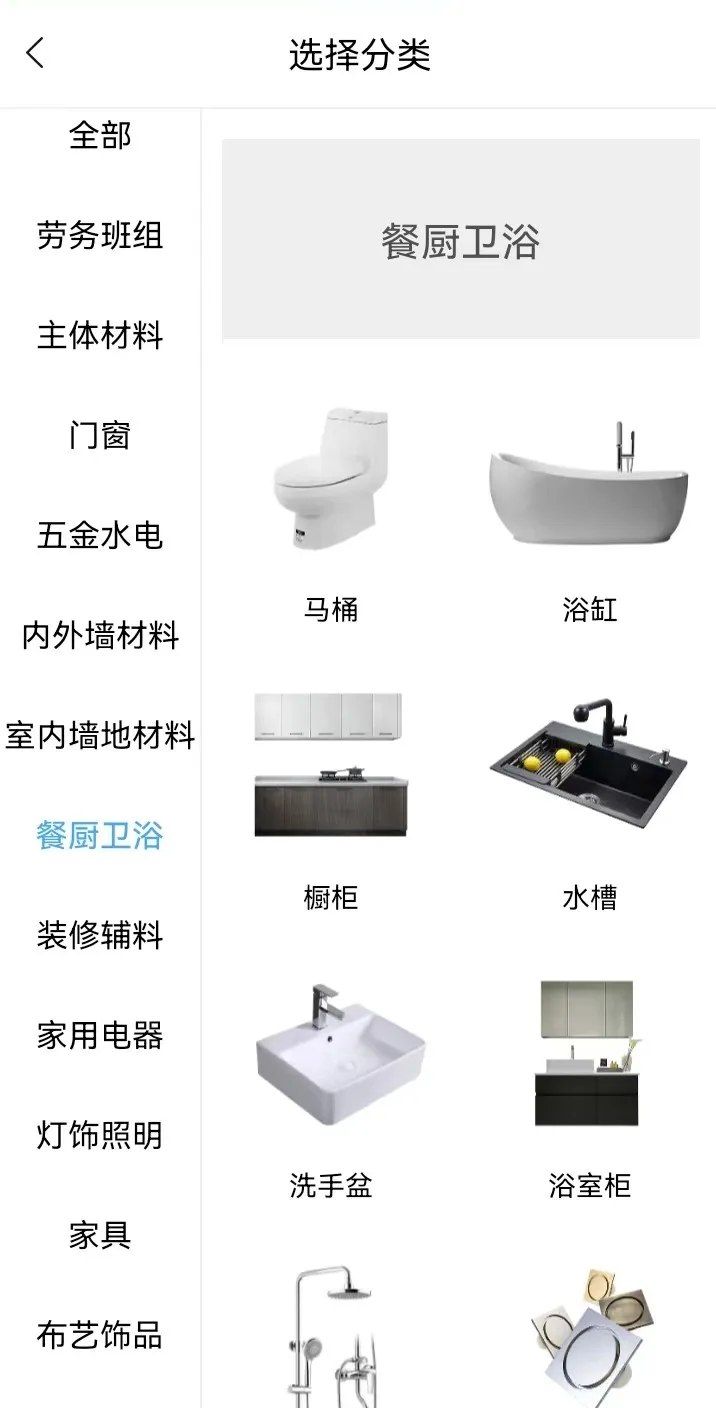This screenshot has width=716, height=1408.
Task: Tap the 餐厨卫浴 banner
Action: (461, 240)
